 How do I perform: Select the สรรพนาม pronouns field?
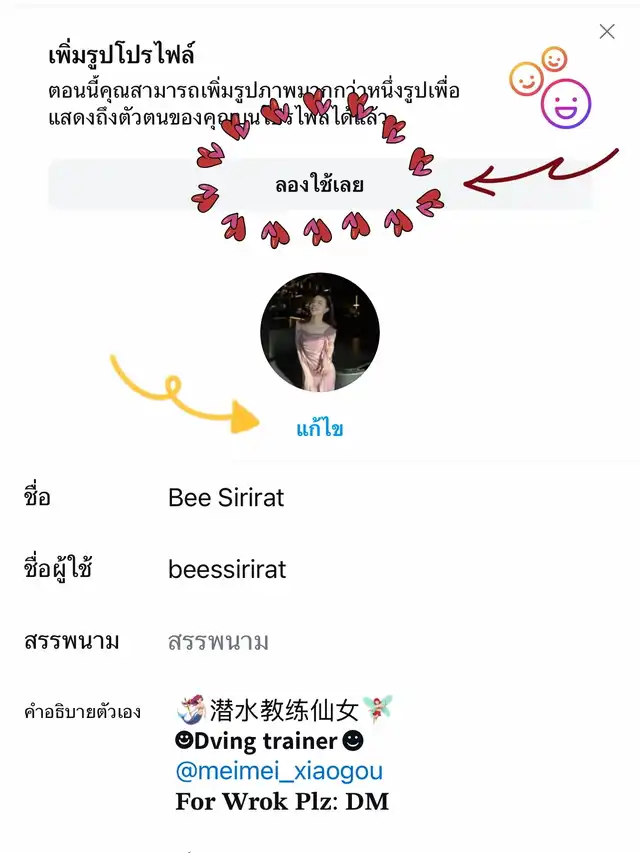point(218,641)
